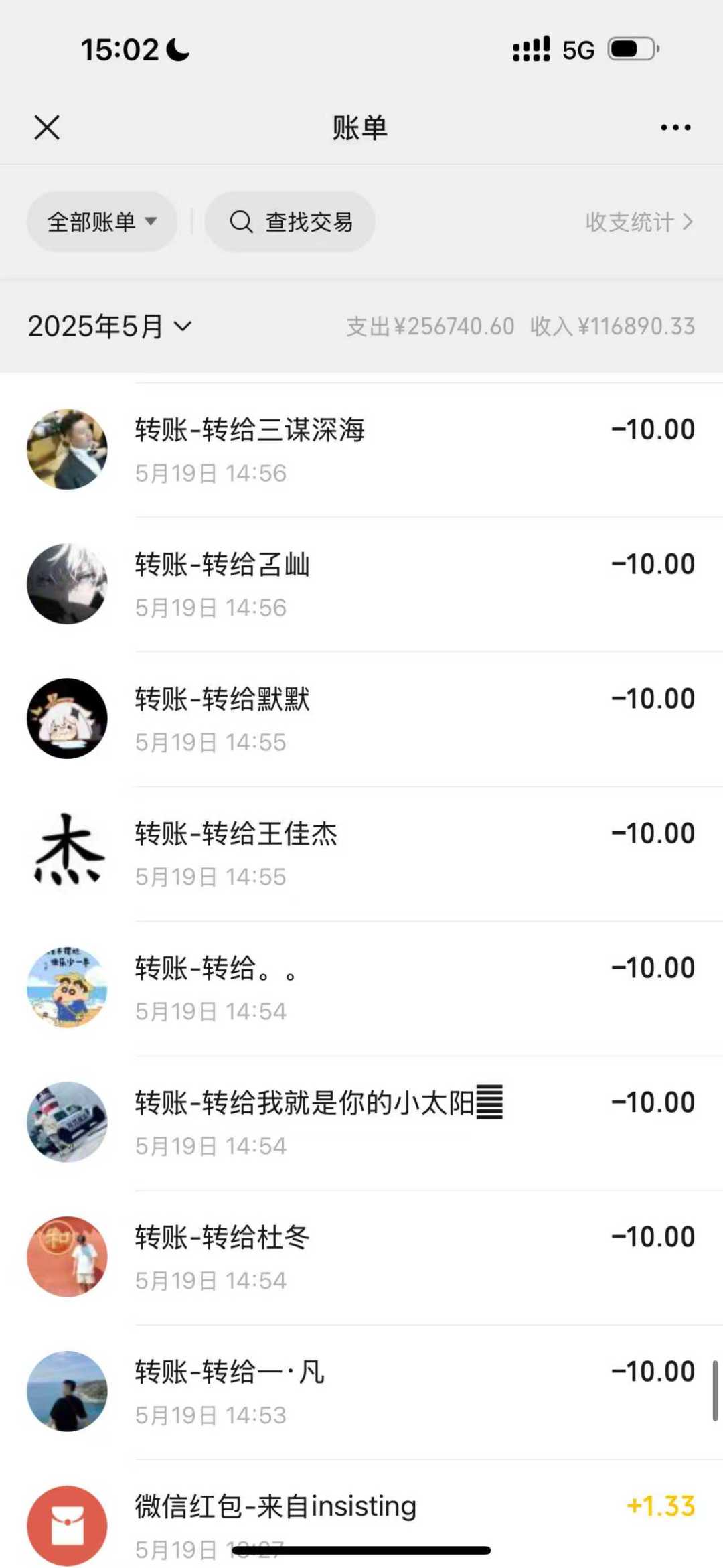Viewport: 723px width, 1568px height.
Task: Open the transfer to 。。
Action: click(361, 989)
